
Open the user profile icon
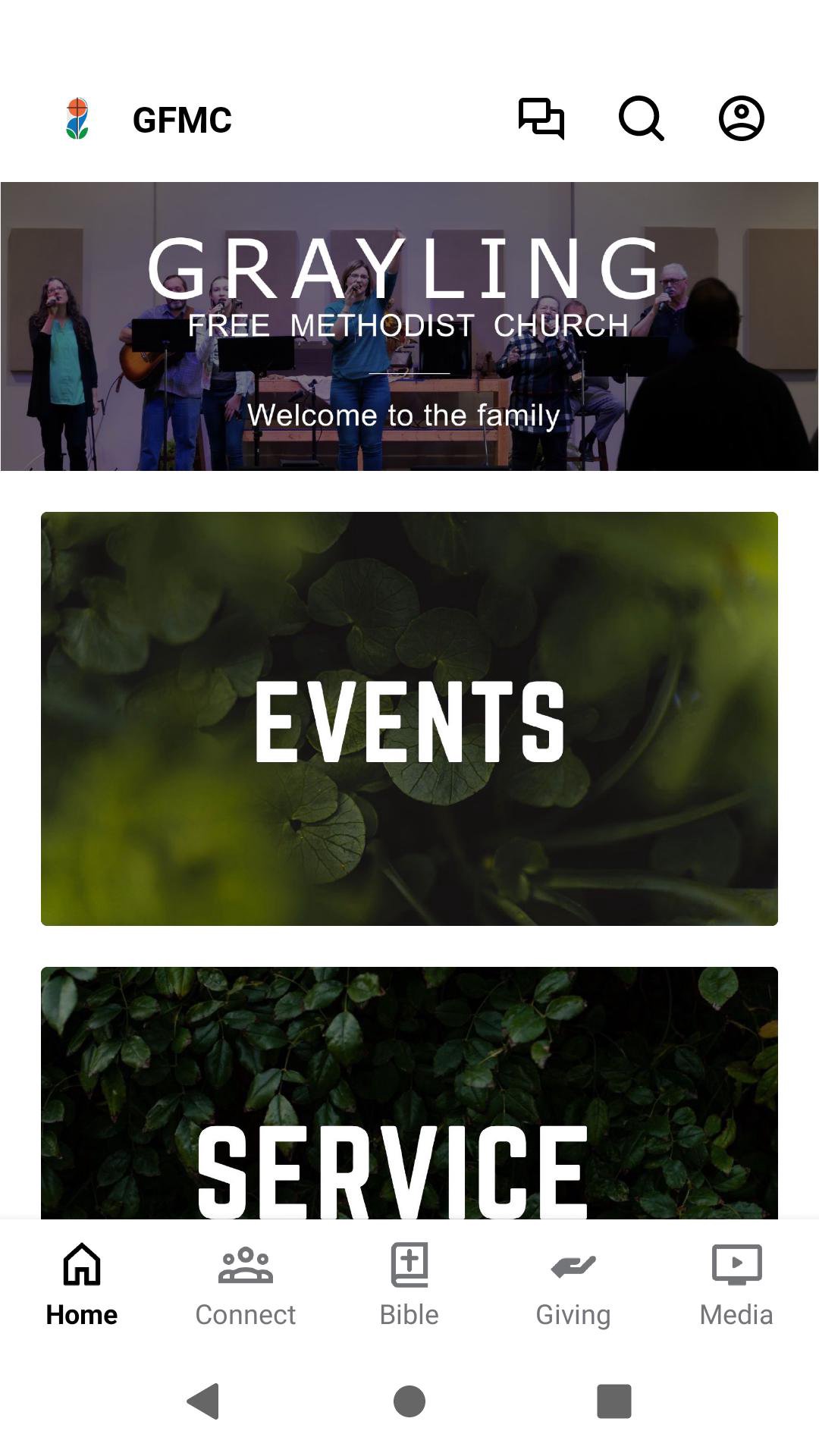click(741, 118)
